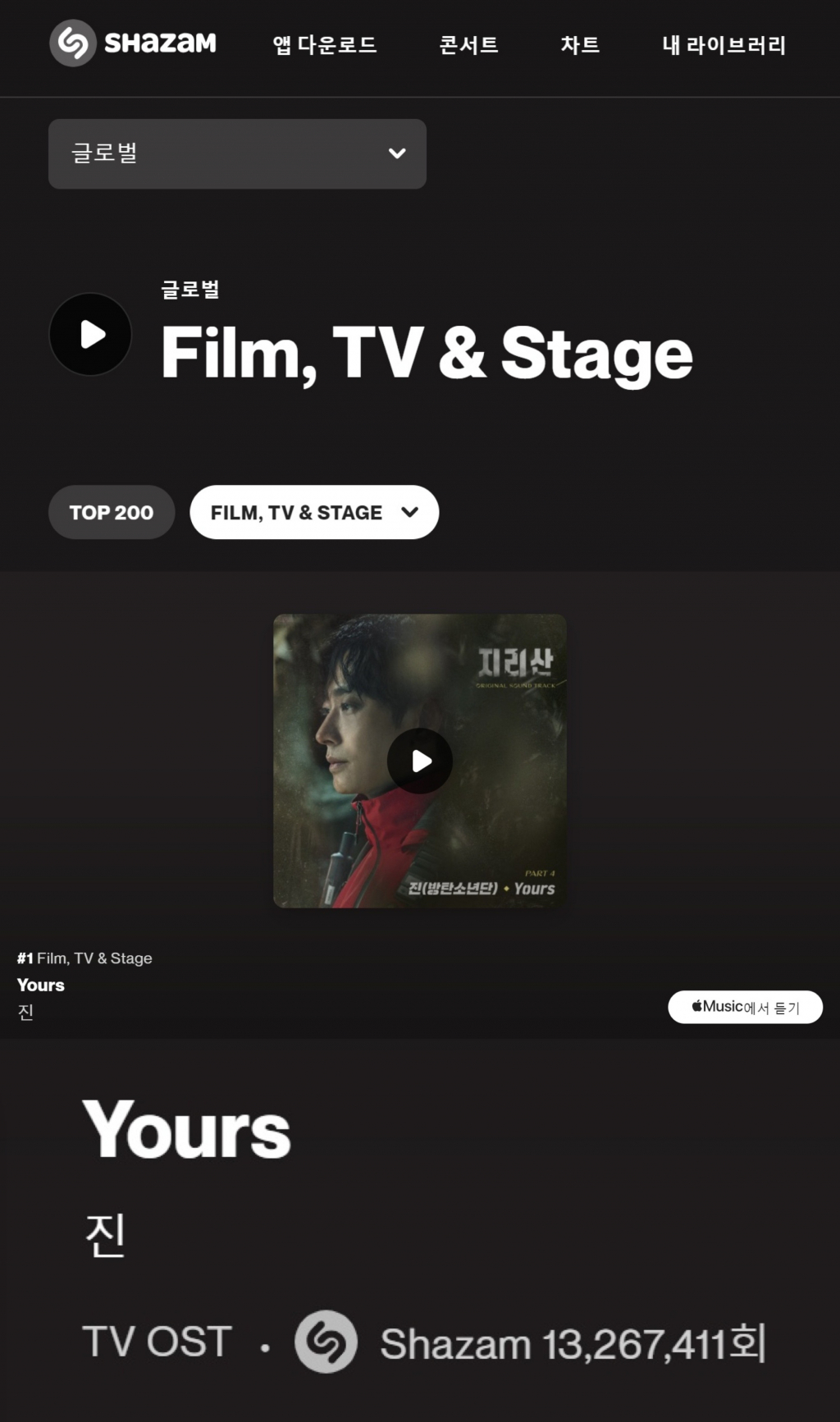The height and width of the screenshot is (1422, 840).
Task: Open 내 라이브러리
Action: [x=724, y=44]
